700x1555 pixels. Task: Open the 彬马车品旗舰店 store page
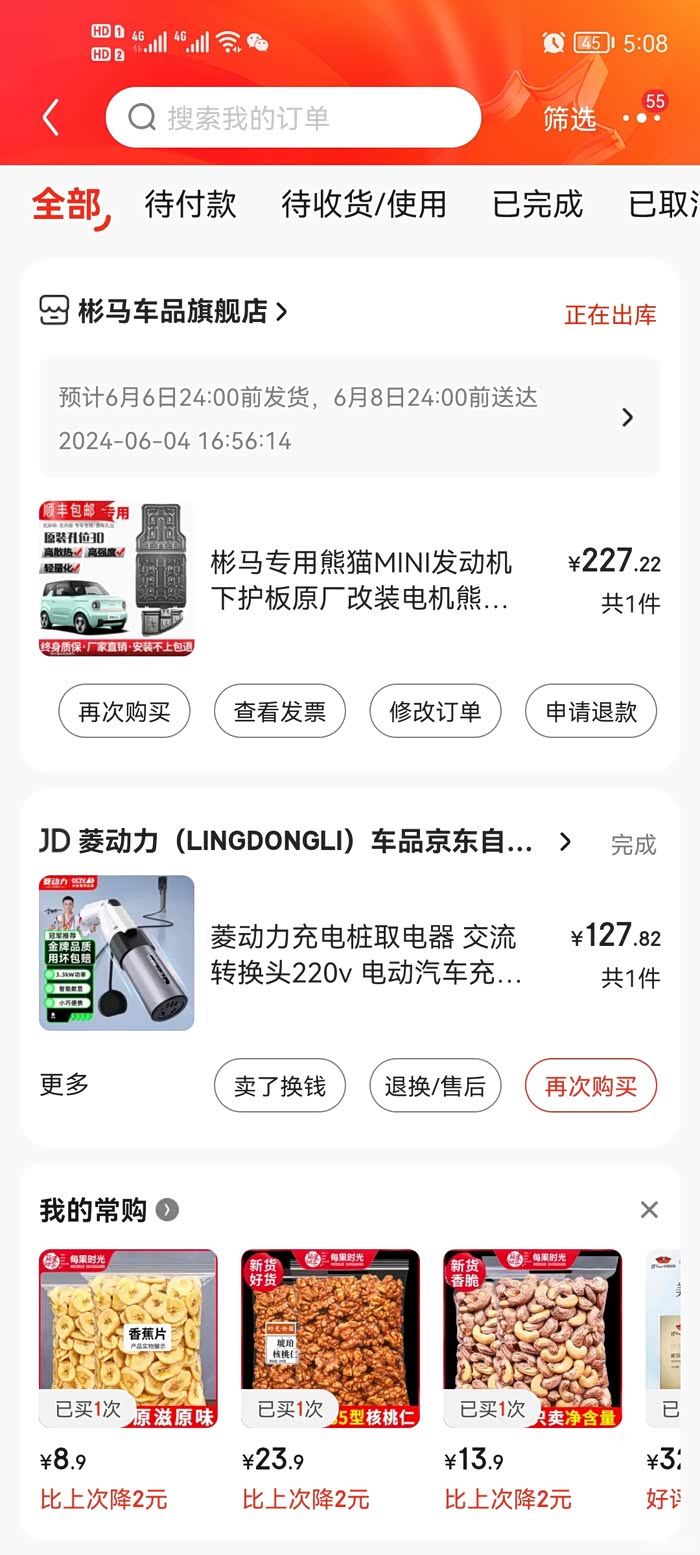tap(172, 312)
